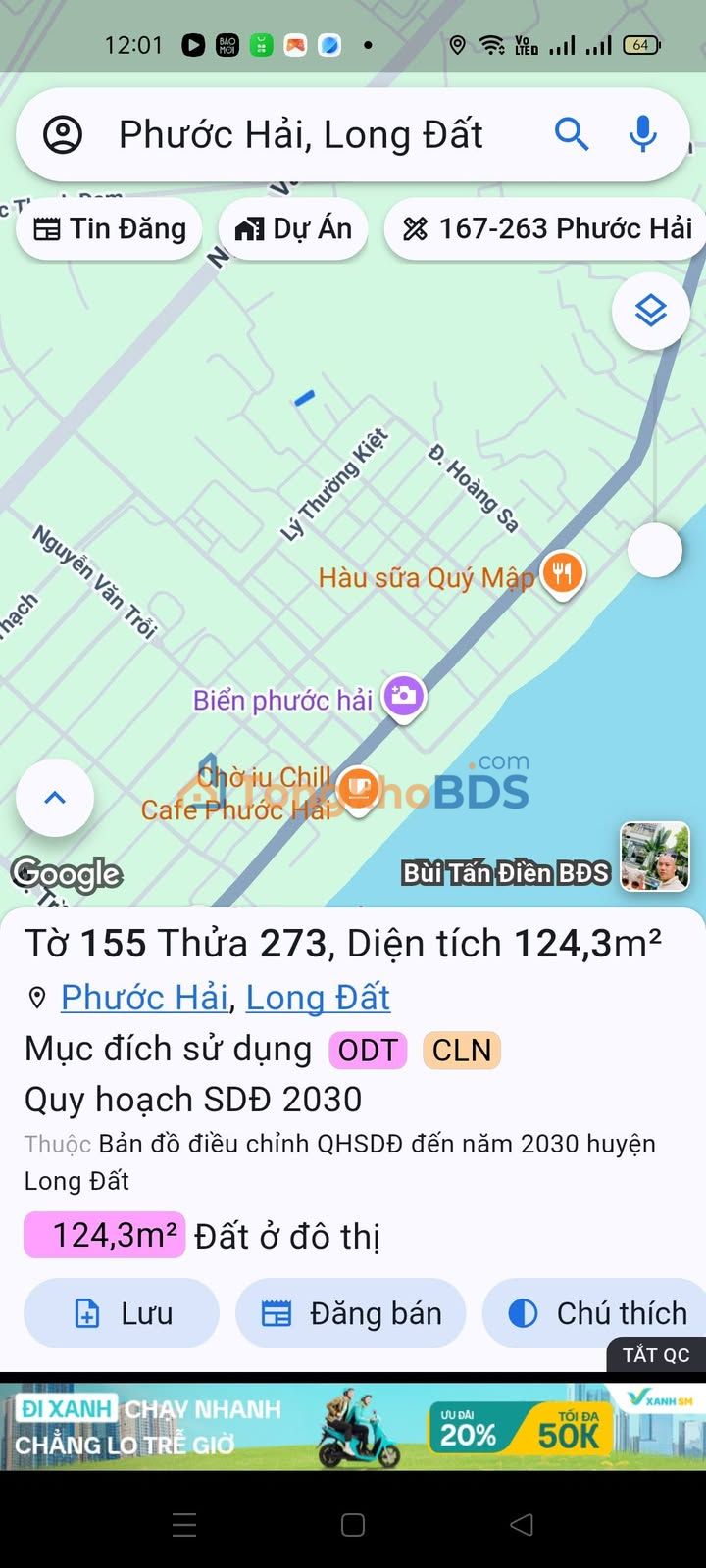The image size is (706, 1568).
Task: Open the map layers button
Action: pos(651,312)
